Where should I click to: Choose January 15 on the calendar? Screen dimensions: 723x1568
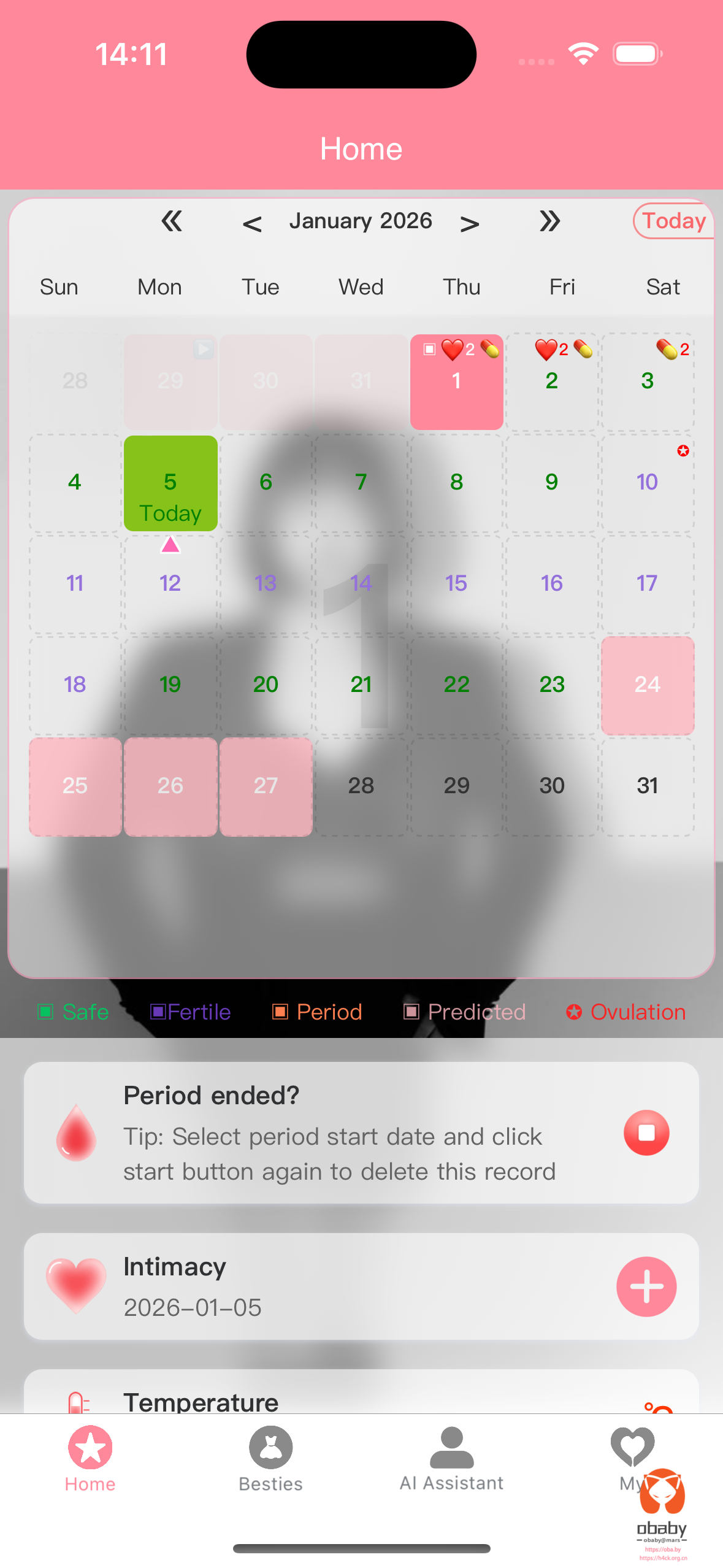[456, 583]
